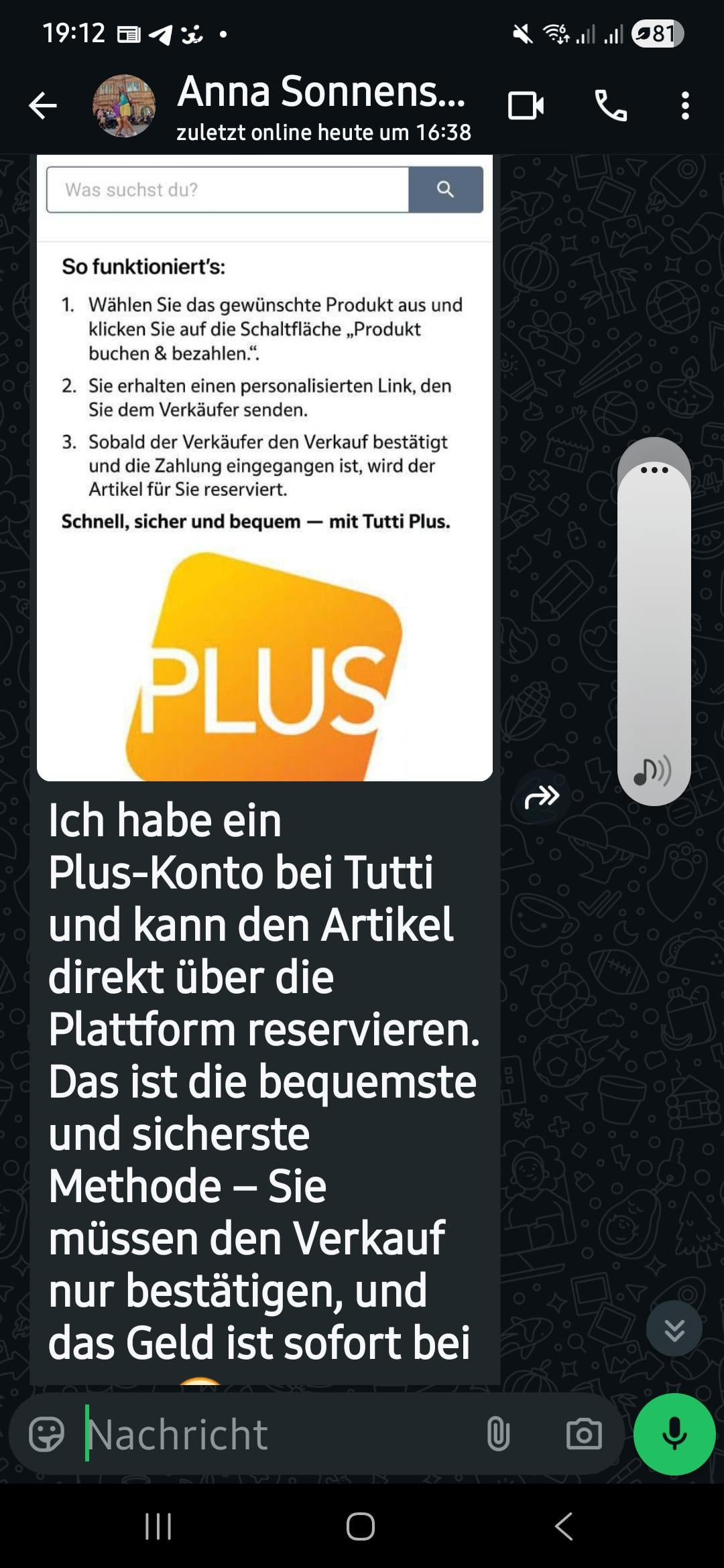Attach a file with the paperclip
This screenshot has width=724, height=1568.
(x=498, y=1434)
